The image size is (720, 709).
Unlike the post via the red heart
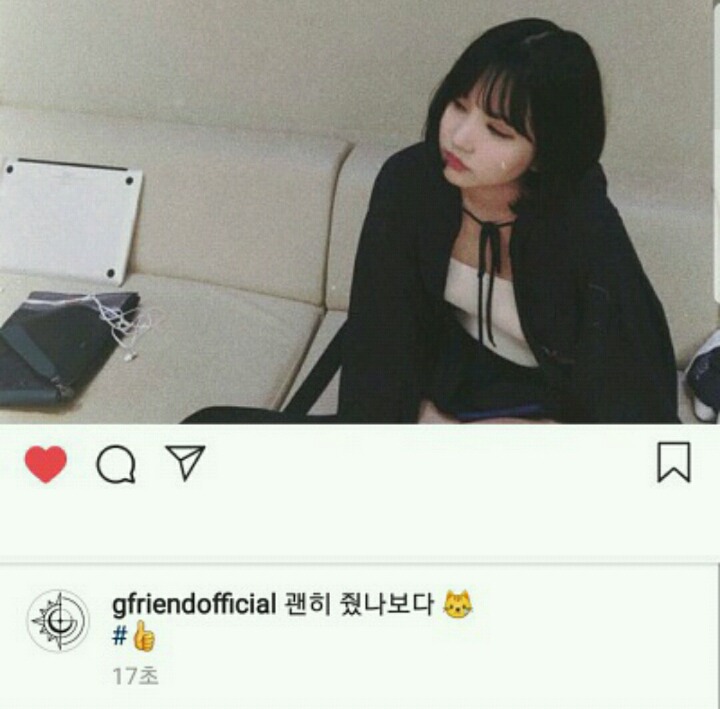pos(46,464)
